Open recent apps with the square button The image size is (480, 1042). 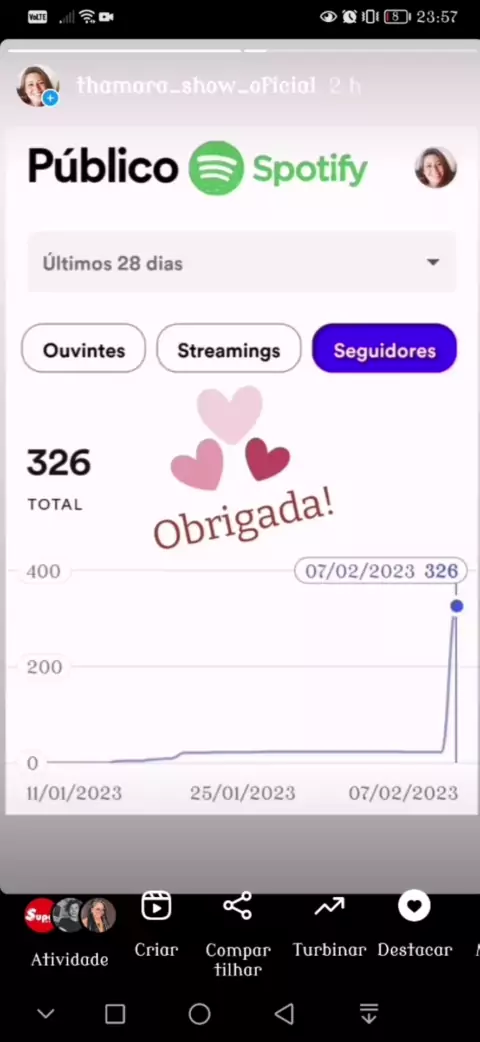coord(115,1013)
